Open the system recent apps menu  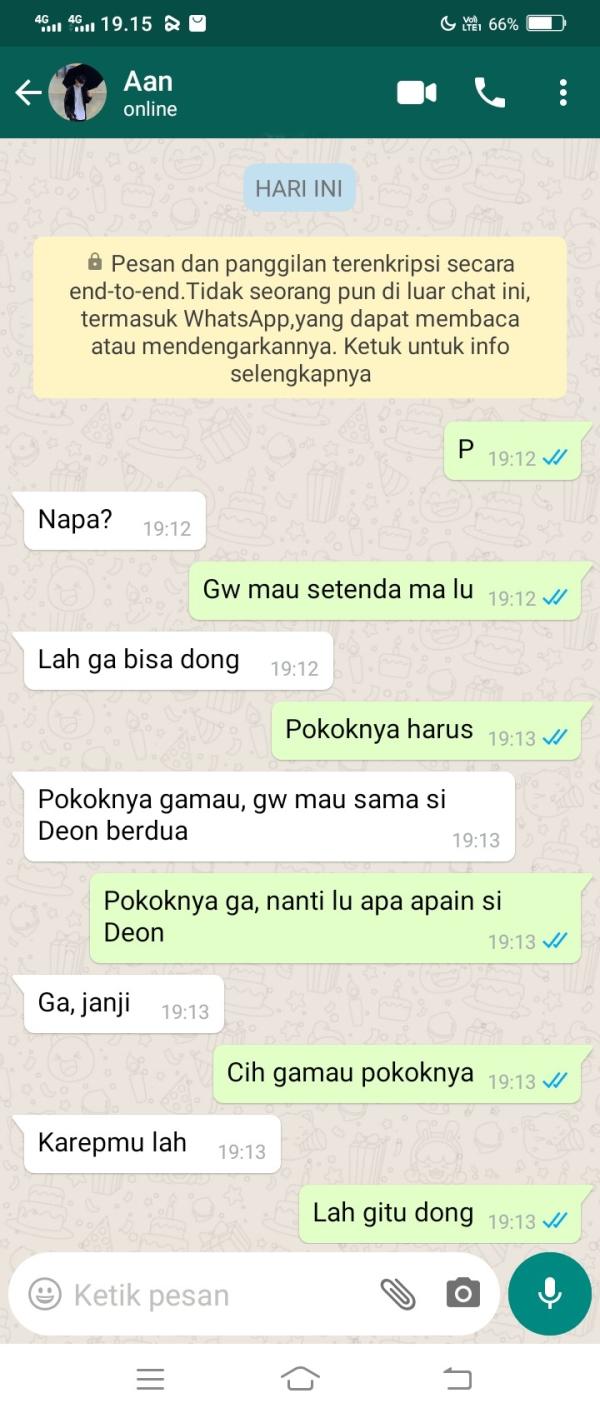click(x=150, y=1380)
